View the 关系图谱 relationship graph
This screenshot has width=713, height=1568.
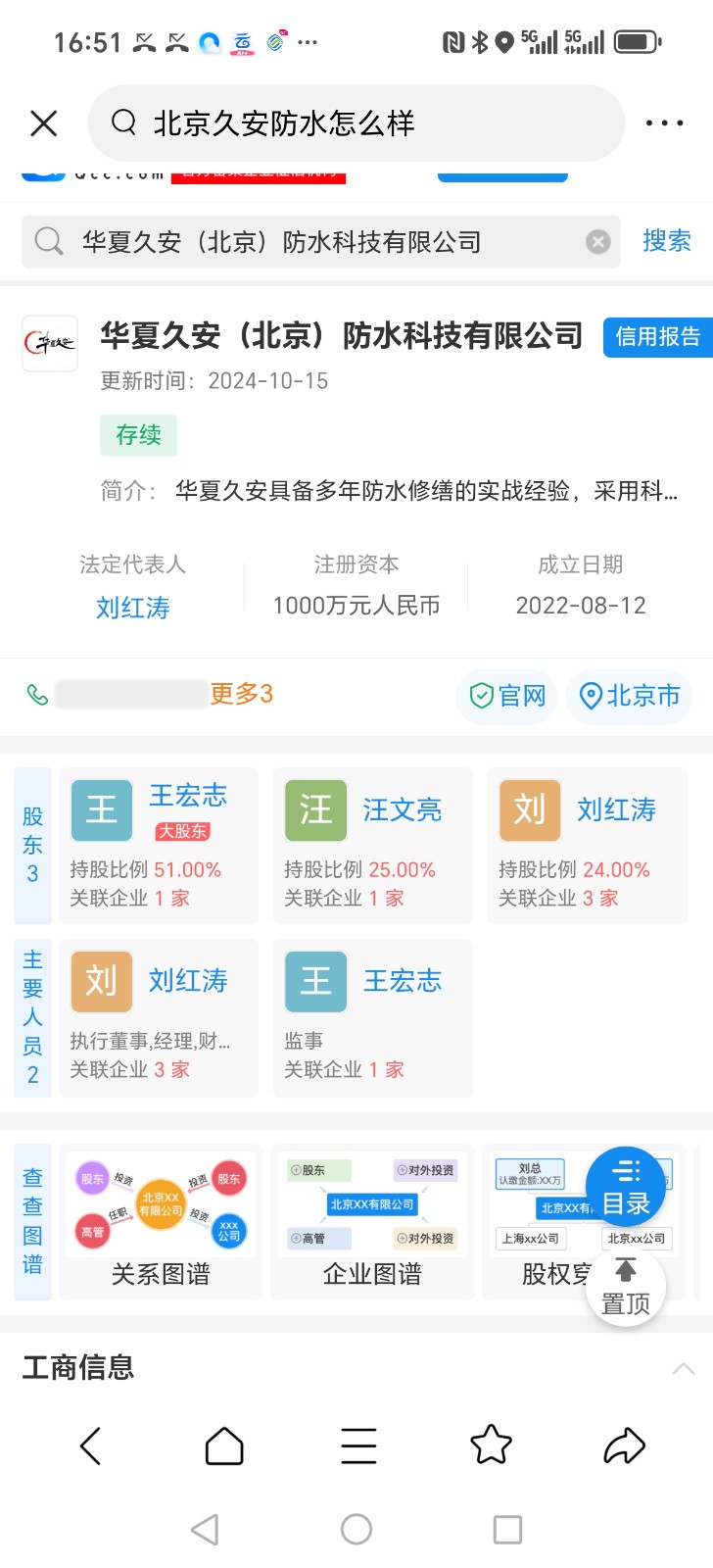point(161,1221)
